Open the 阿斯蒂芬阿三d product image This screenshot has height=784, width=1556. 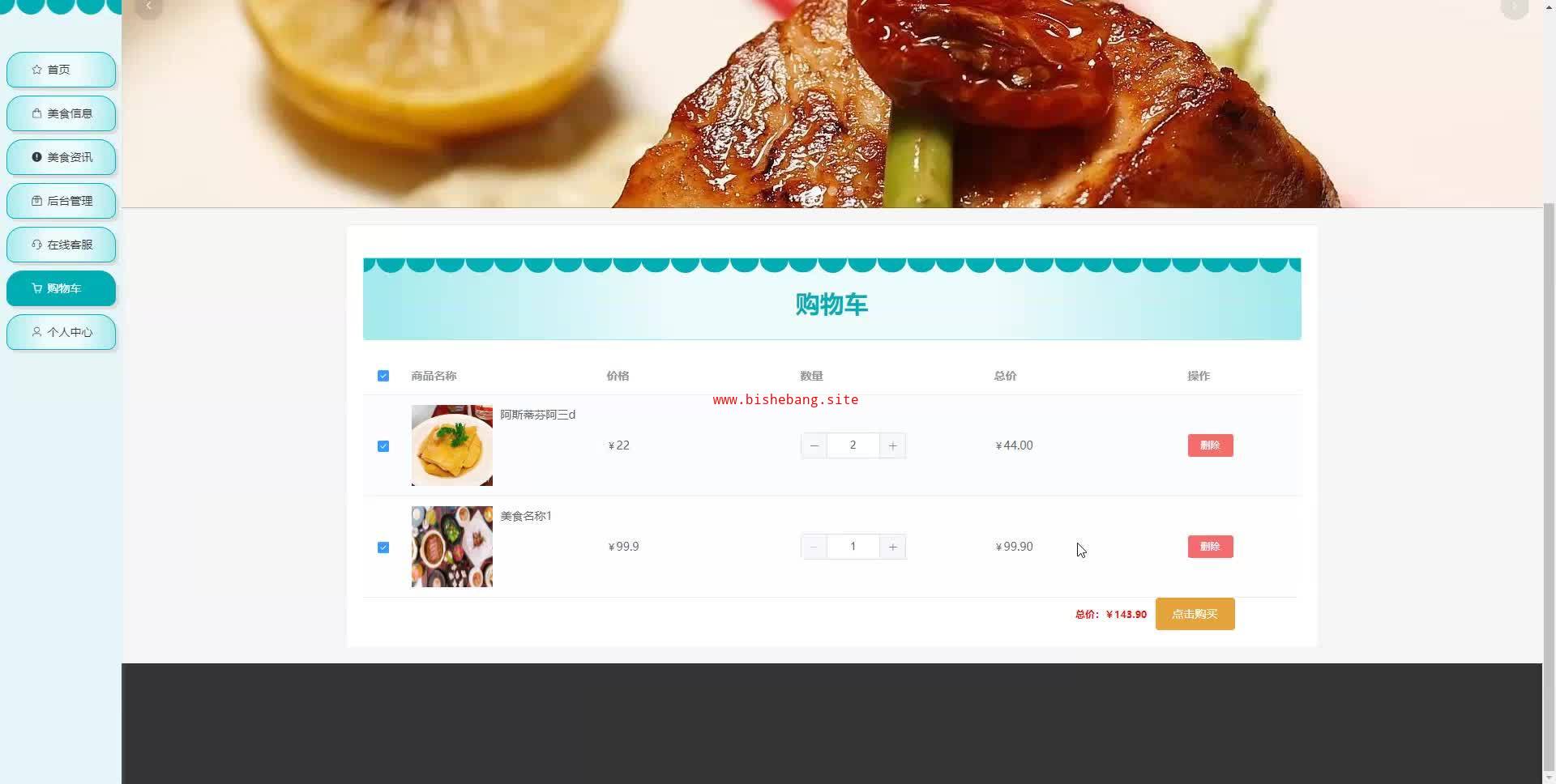pos(451,445)
